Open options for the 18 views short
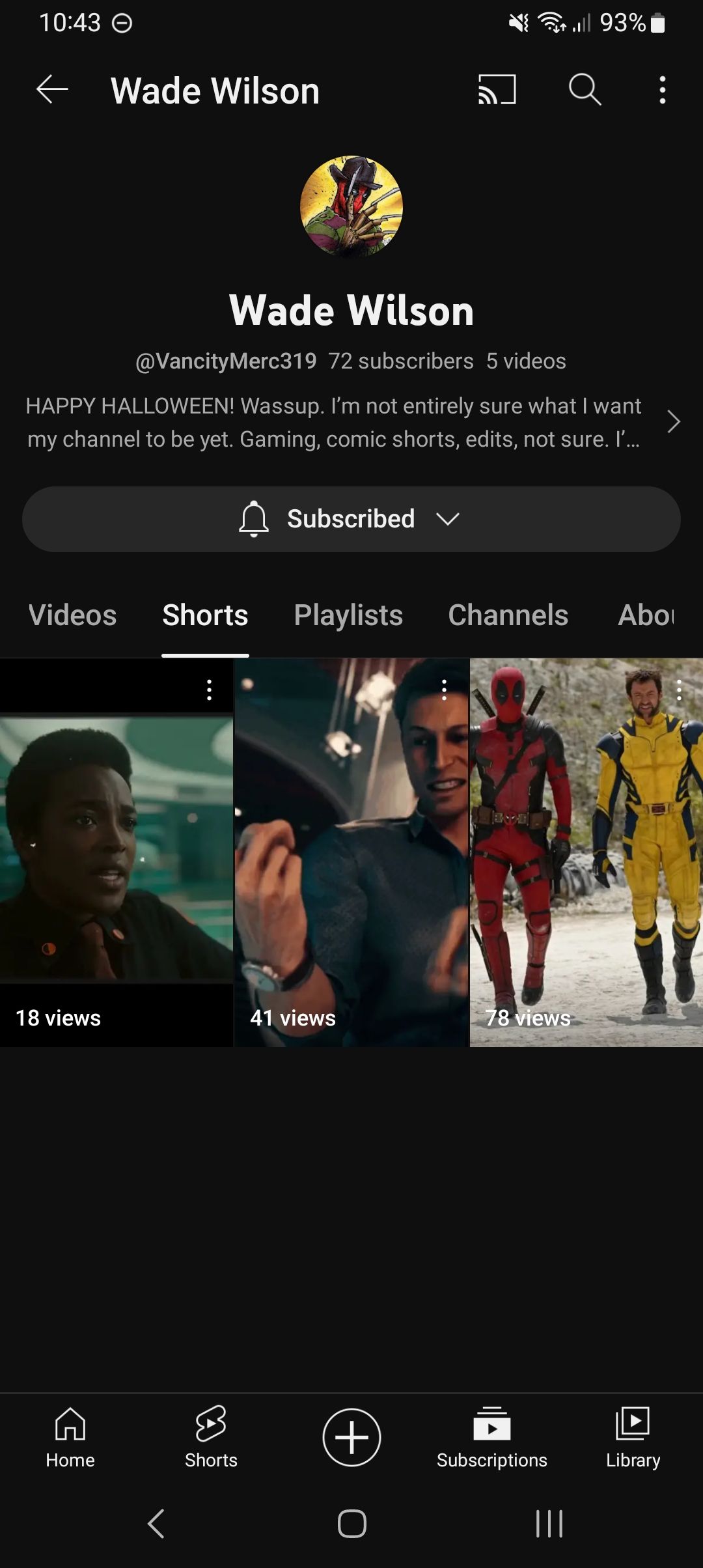 tap(209, 690)
